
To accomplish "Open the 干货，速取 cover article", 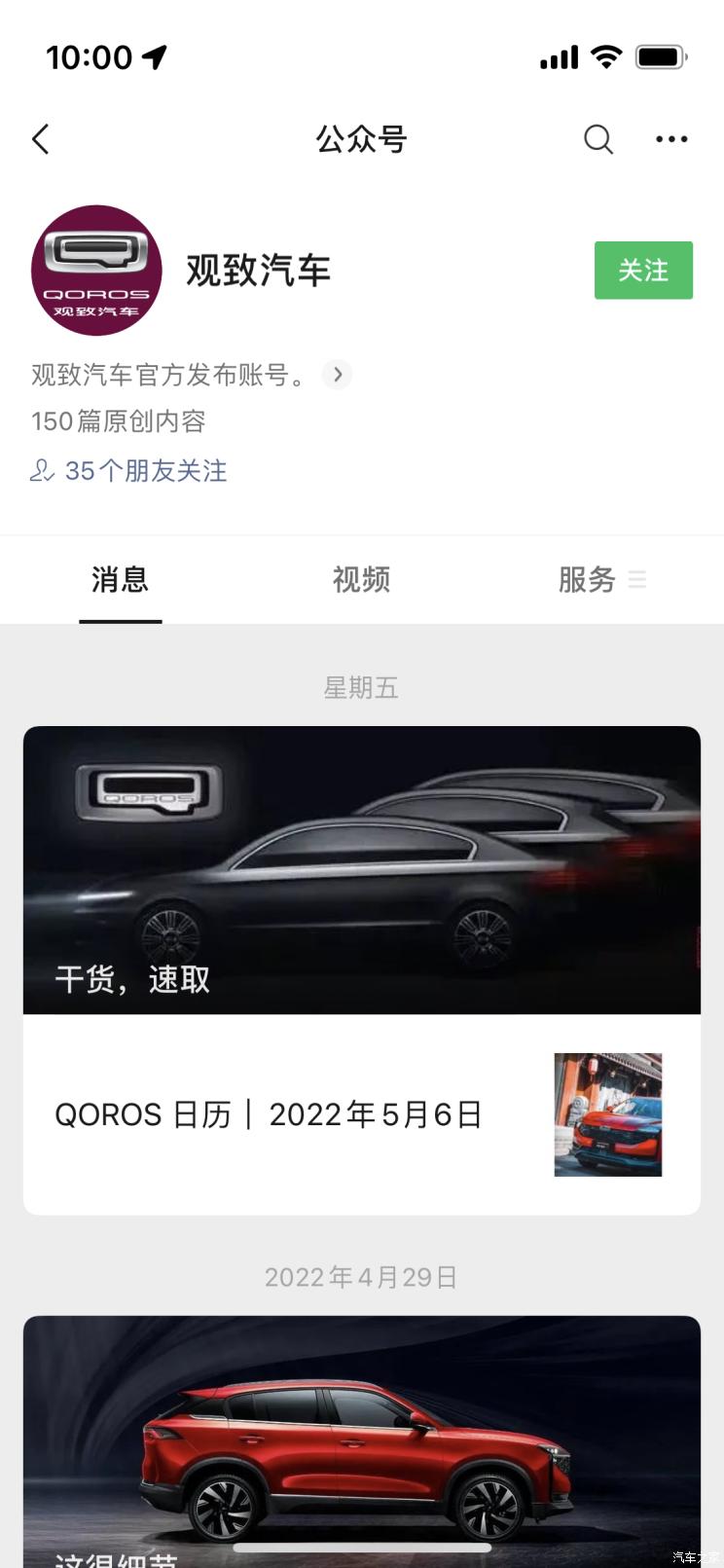I will 361,870.
